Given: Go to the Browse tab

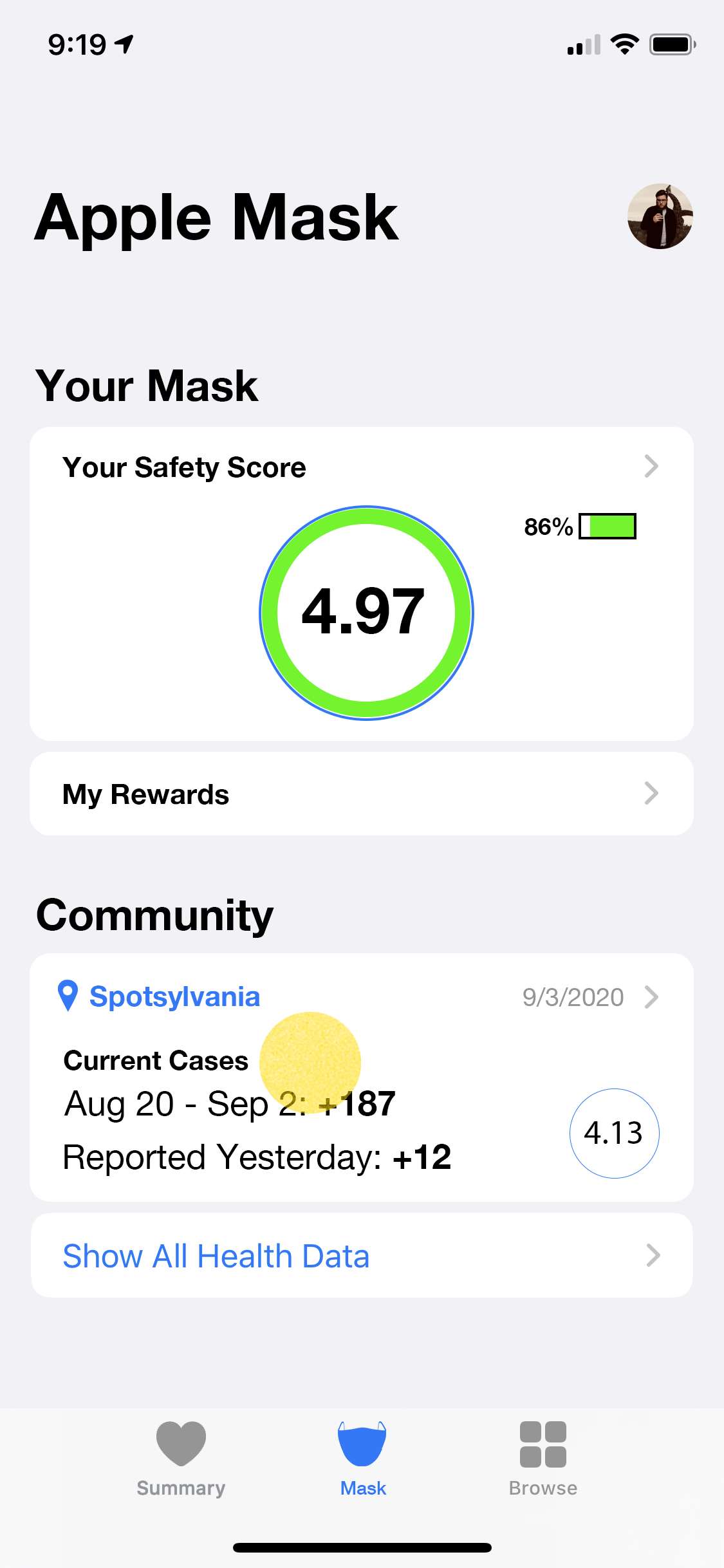Looking at the screenshot, I should click(543, 1458).
